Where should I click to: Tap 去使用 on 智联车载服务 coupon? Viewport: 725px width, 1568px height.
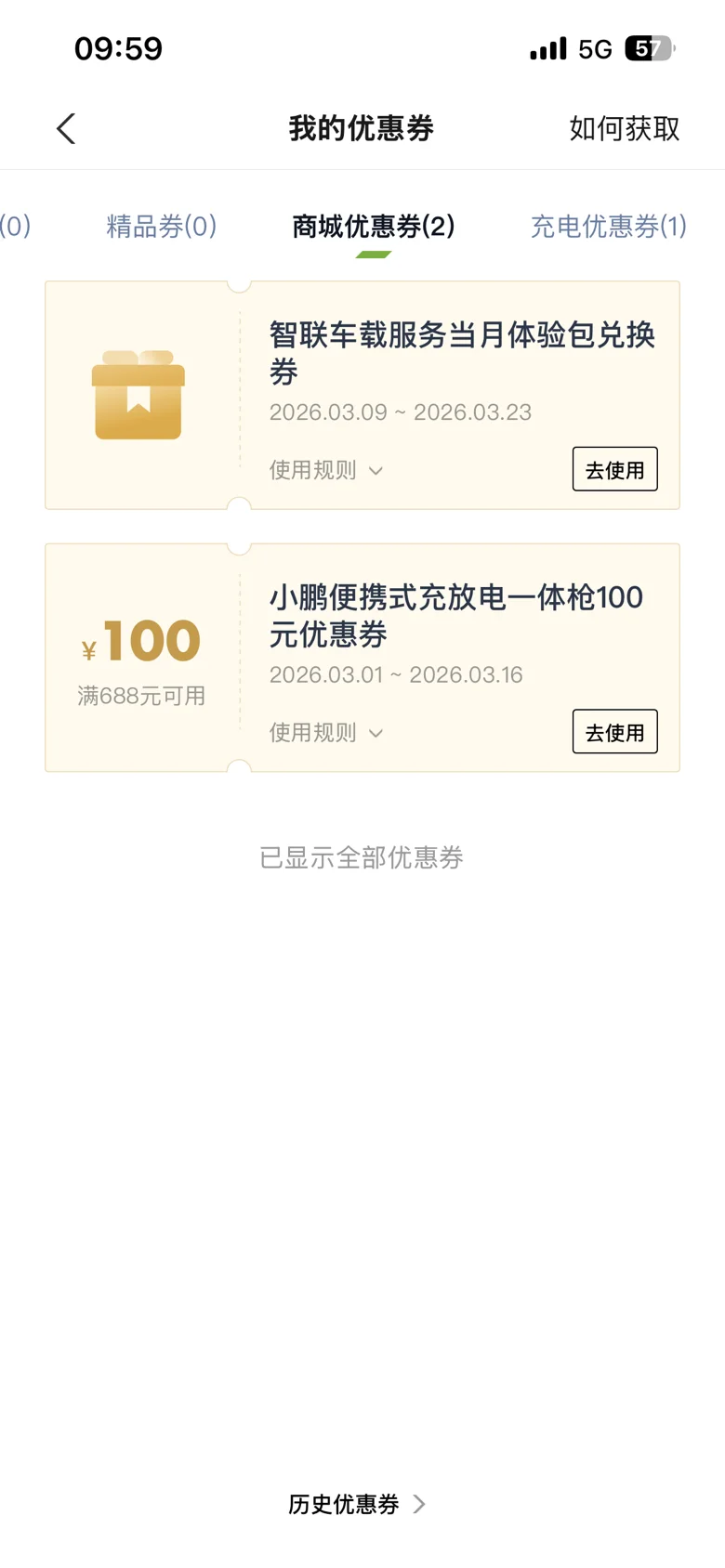point(614,469)
